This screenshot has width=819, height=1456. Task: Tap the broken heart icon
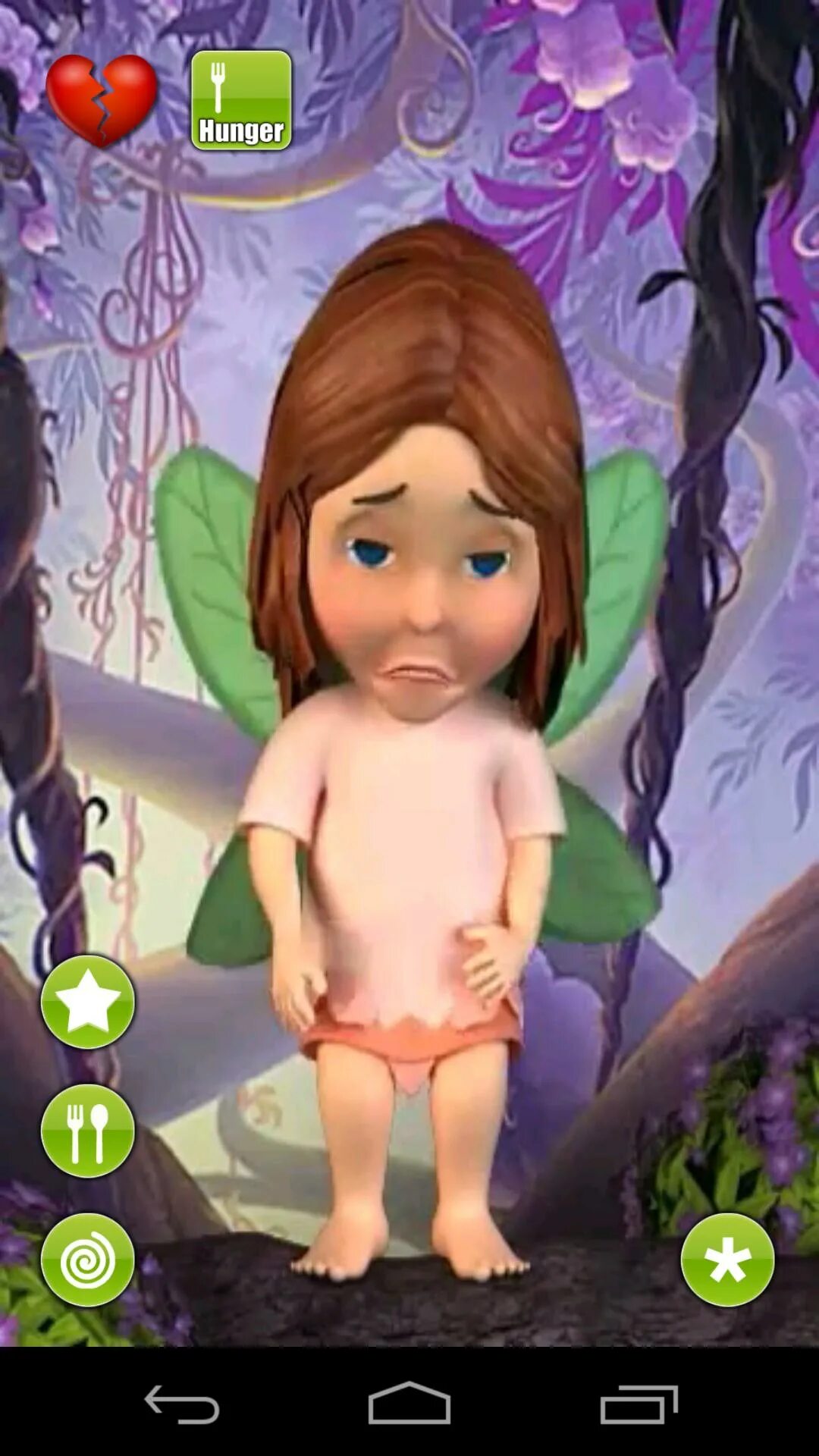tap(101, 99)
